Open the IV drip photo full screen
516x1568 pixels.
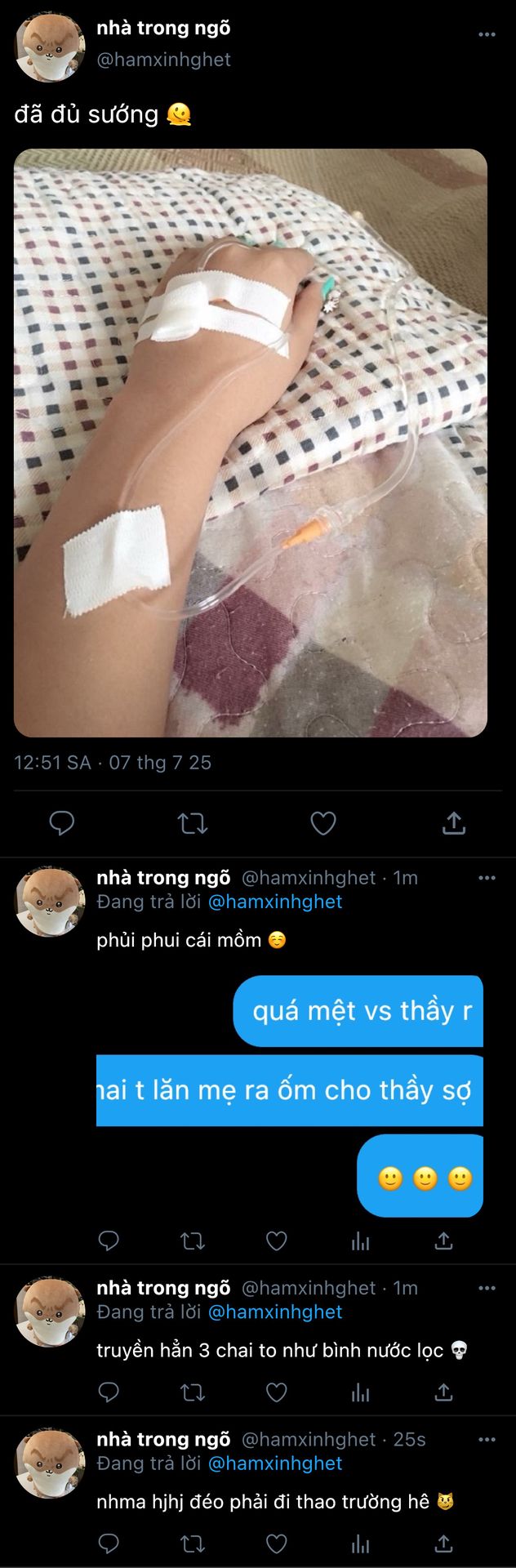[x=250, y=443]
